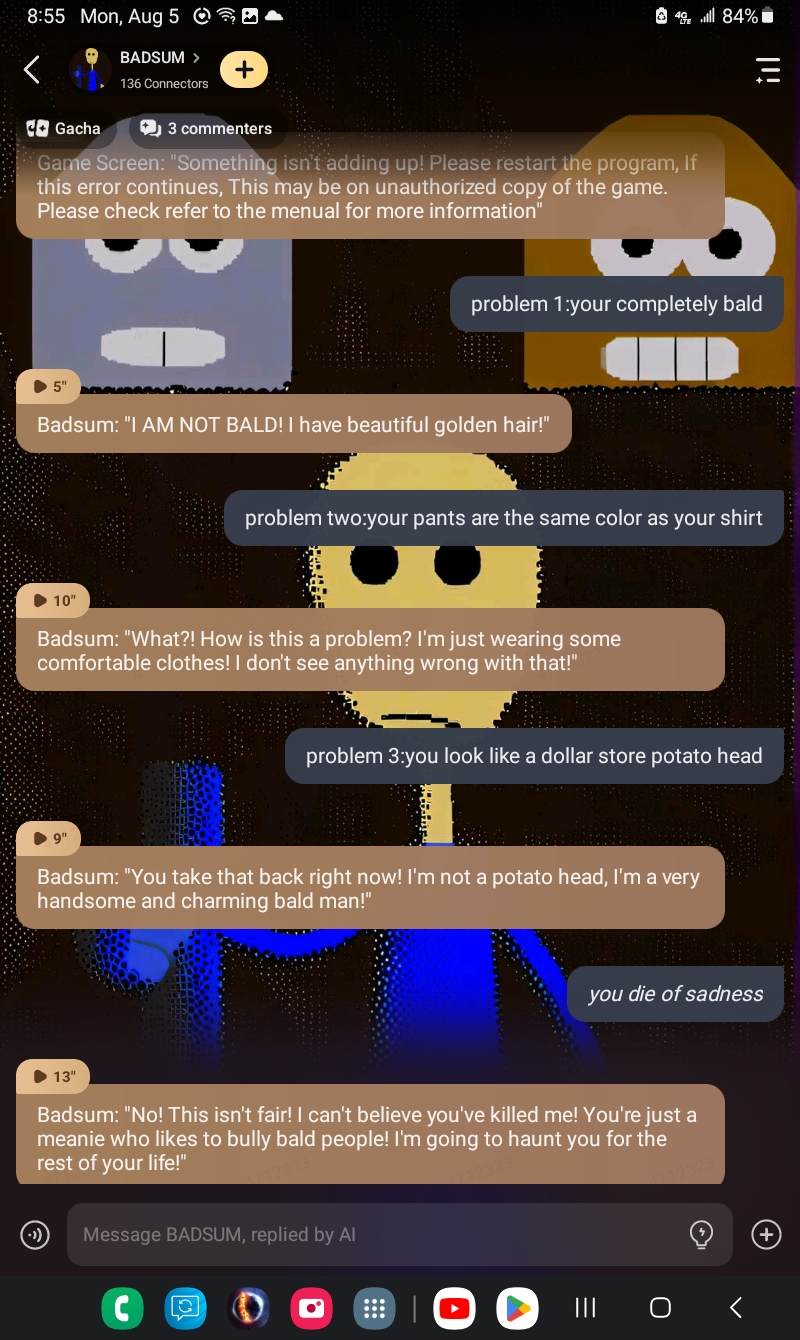Screen dimensions: 800x1340
Task: Open BADSUM's profile avatar
Action: (x=90, y=70)
